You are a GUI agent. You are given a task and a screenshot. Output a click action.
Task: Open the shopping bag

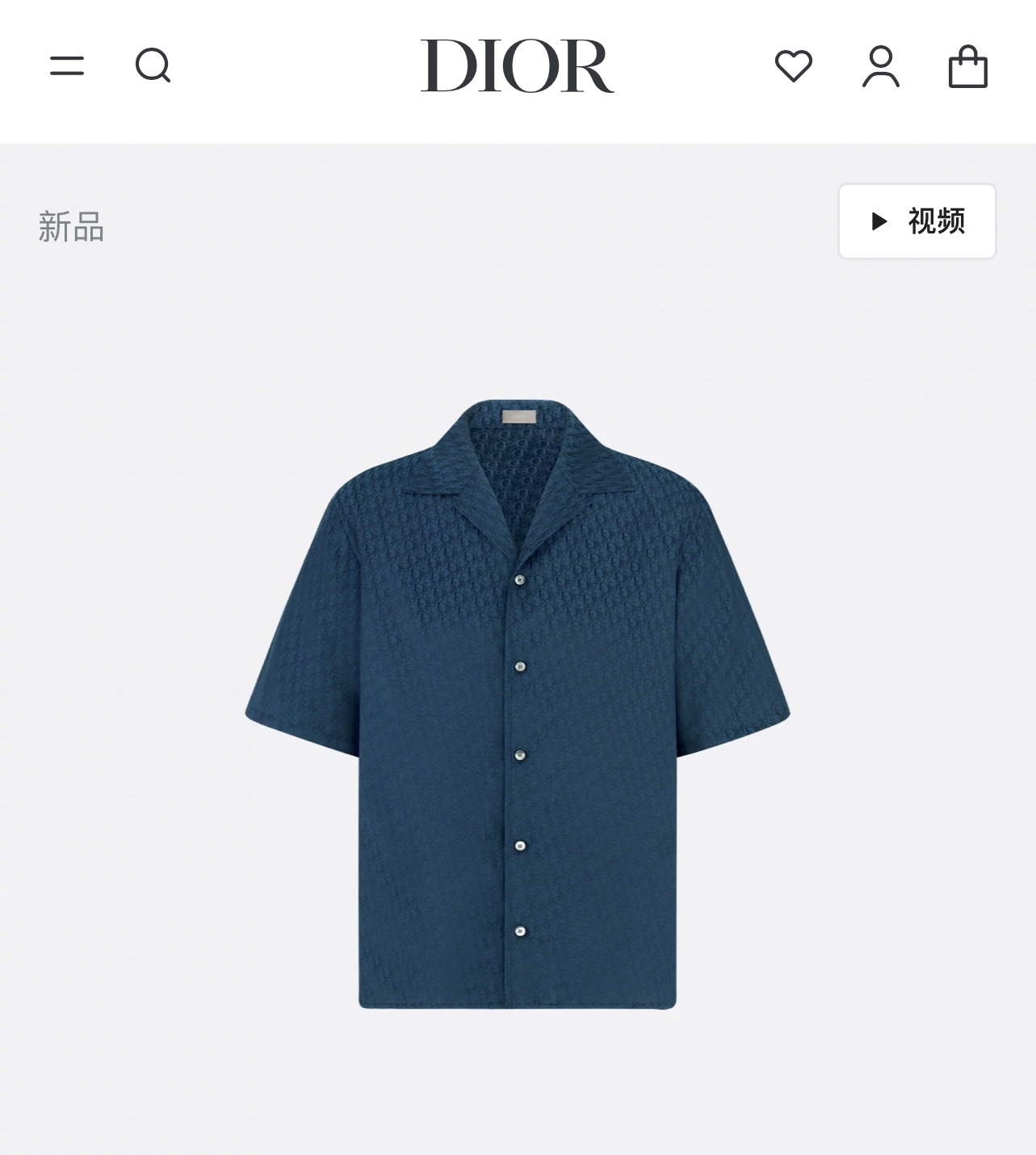click(967, 65)
